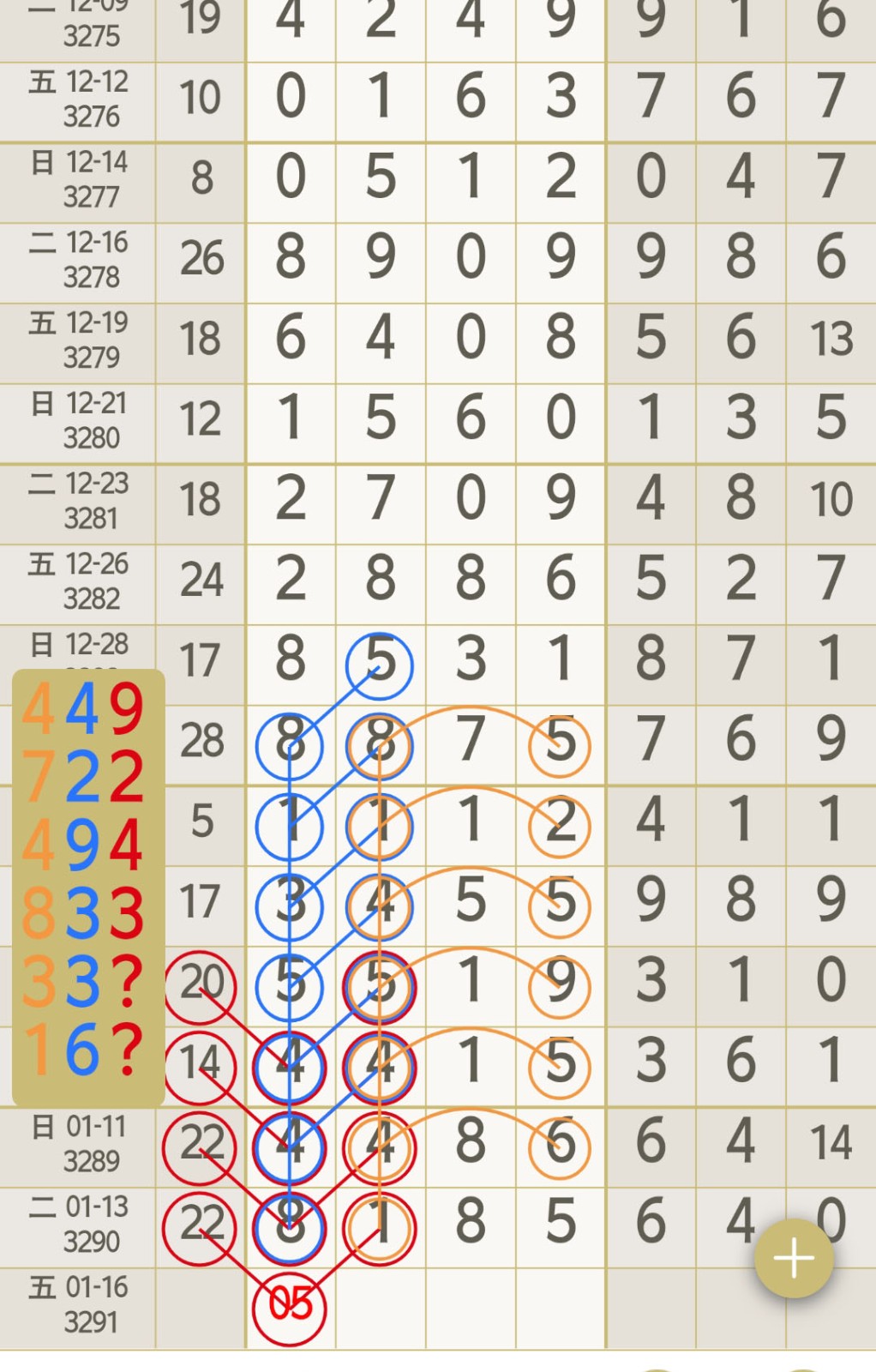Image resolution: width=876 pixels, height=1372 pixels.
Task: Tap the plus floating action button
Action: pos(794,1258)
